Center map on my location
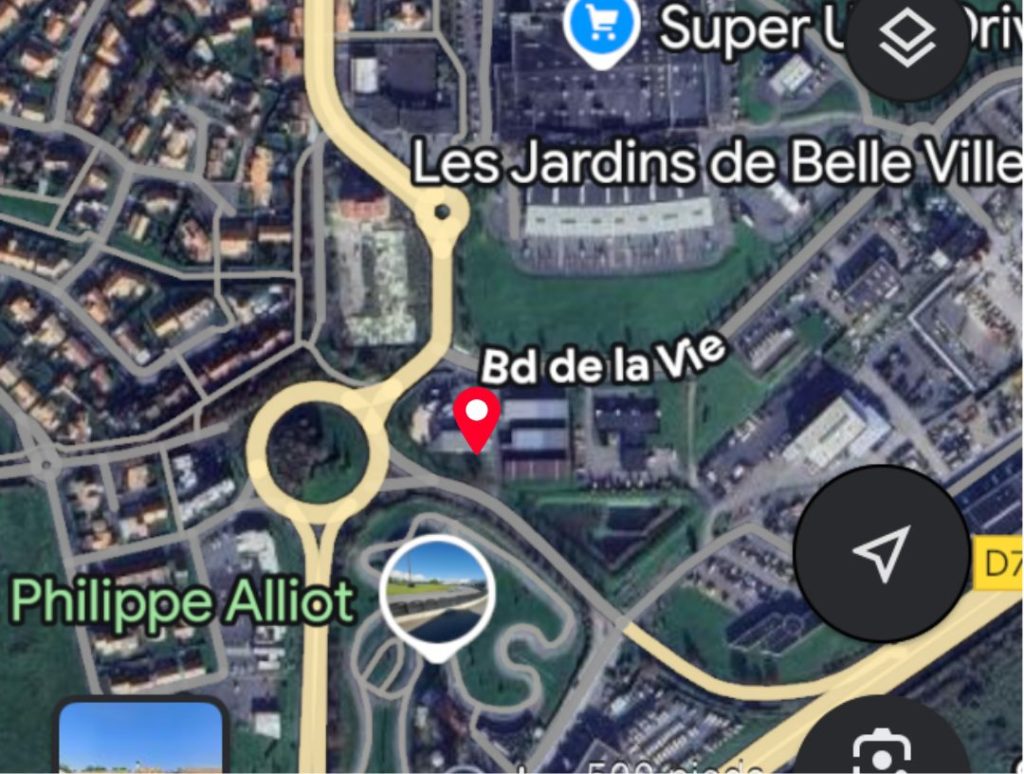 coord(881,553)
